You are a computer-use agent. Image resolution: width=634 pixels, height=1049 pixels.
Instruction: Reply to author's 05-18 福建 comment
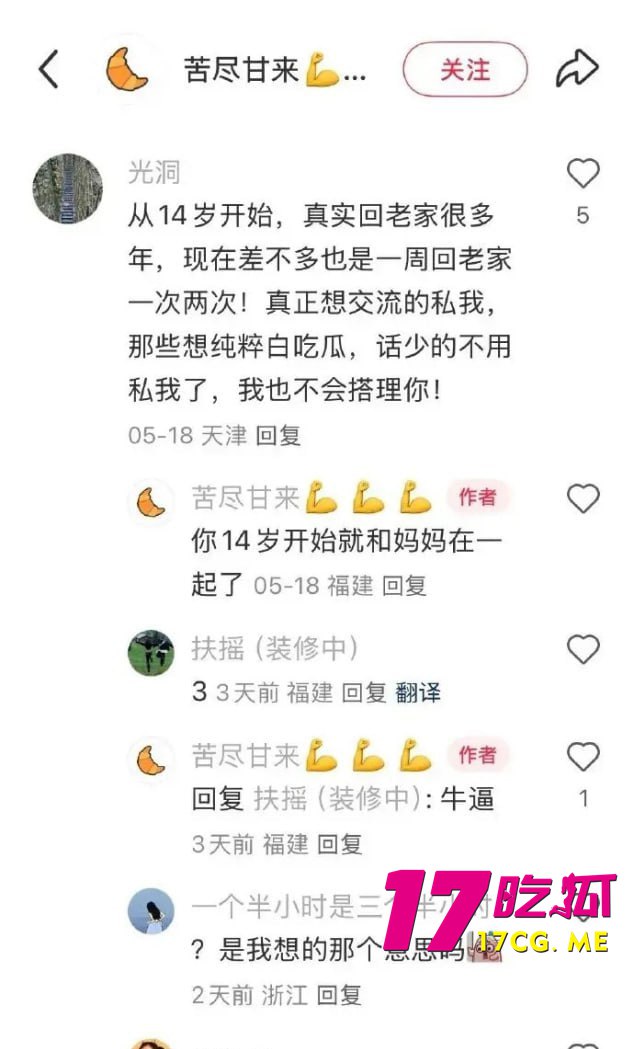[x=405, y=585]
